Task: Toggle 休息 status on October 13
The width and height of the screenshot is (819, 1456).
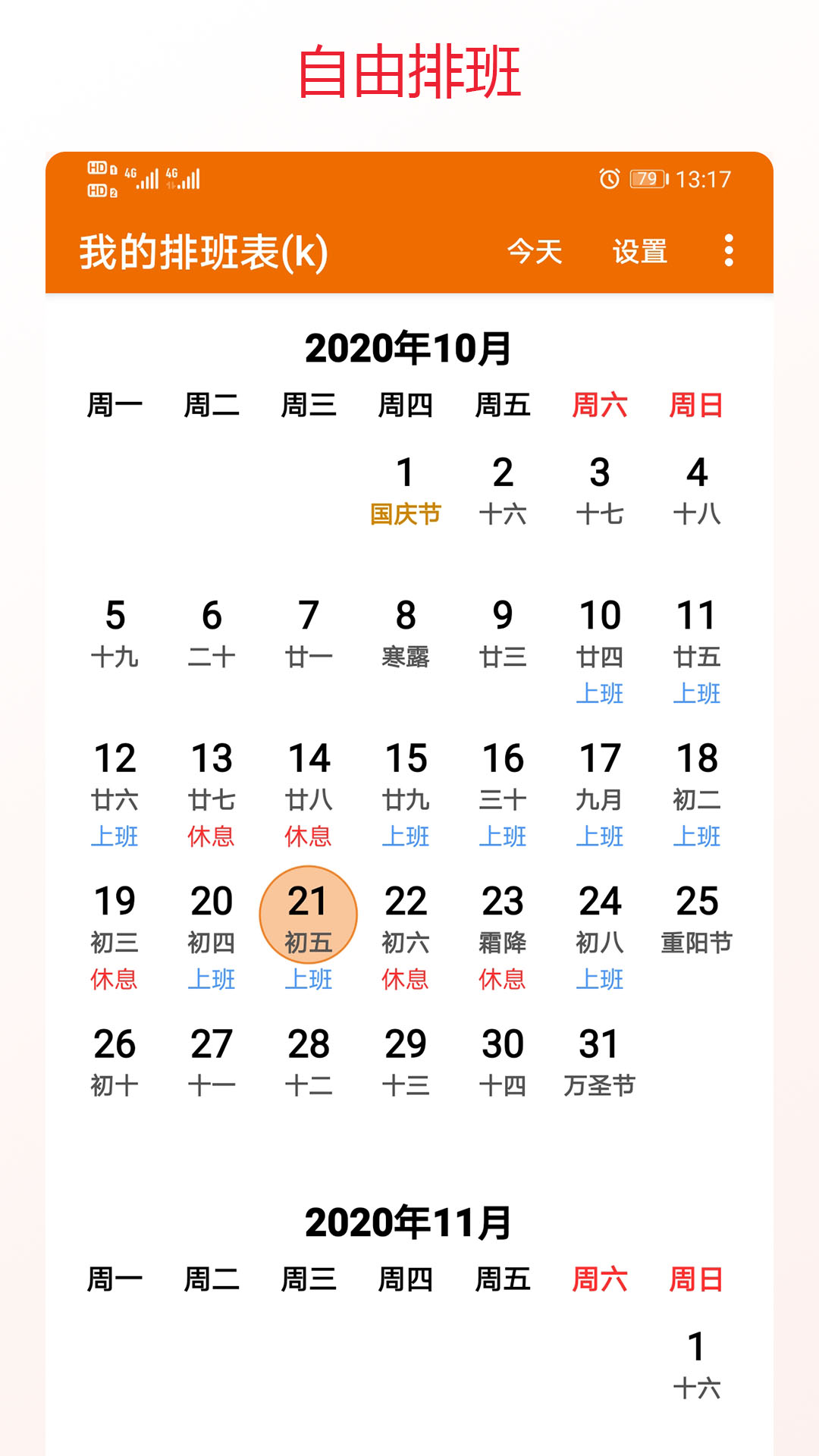Action: (212, 837)
